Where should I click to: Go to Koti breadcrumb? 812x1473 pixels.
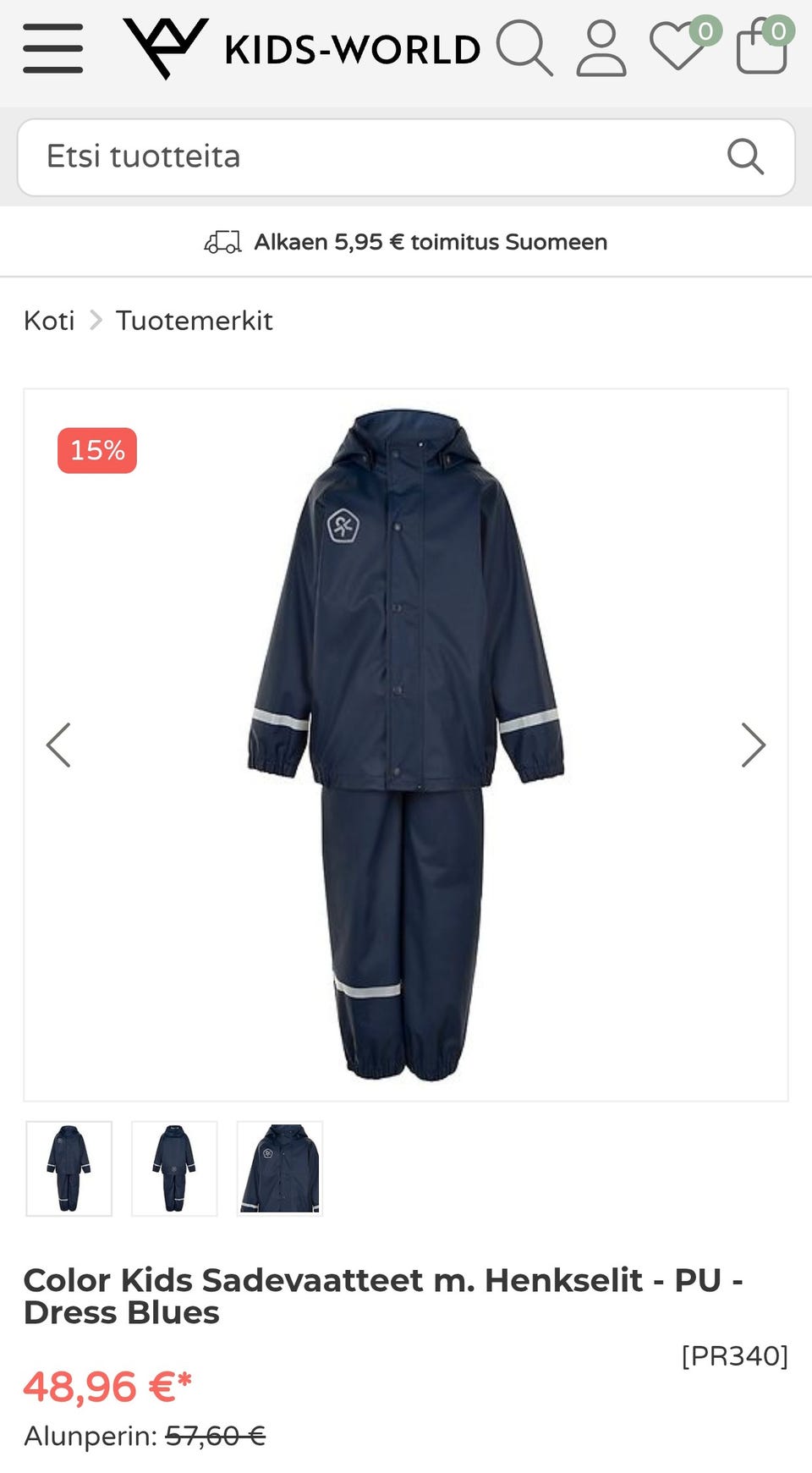(49, 321)
